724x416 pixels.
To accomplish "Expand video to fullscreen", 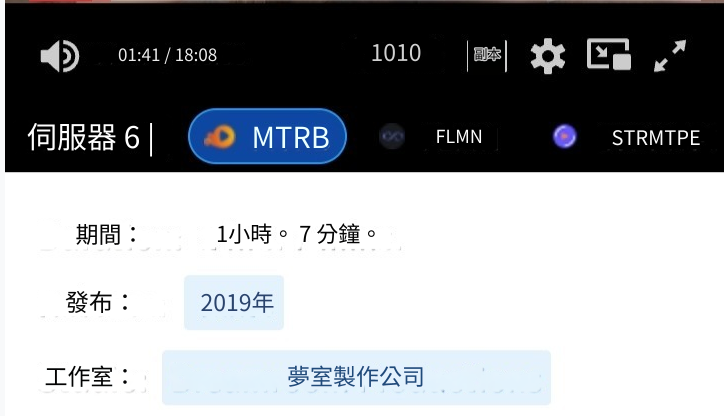I will (x=669, y=56).
